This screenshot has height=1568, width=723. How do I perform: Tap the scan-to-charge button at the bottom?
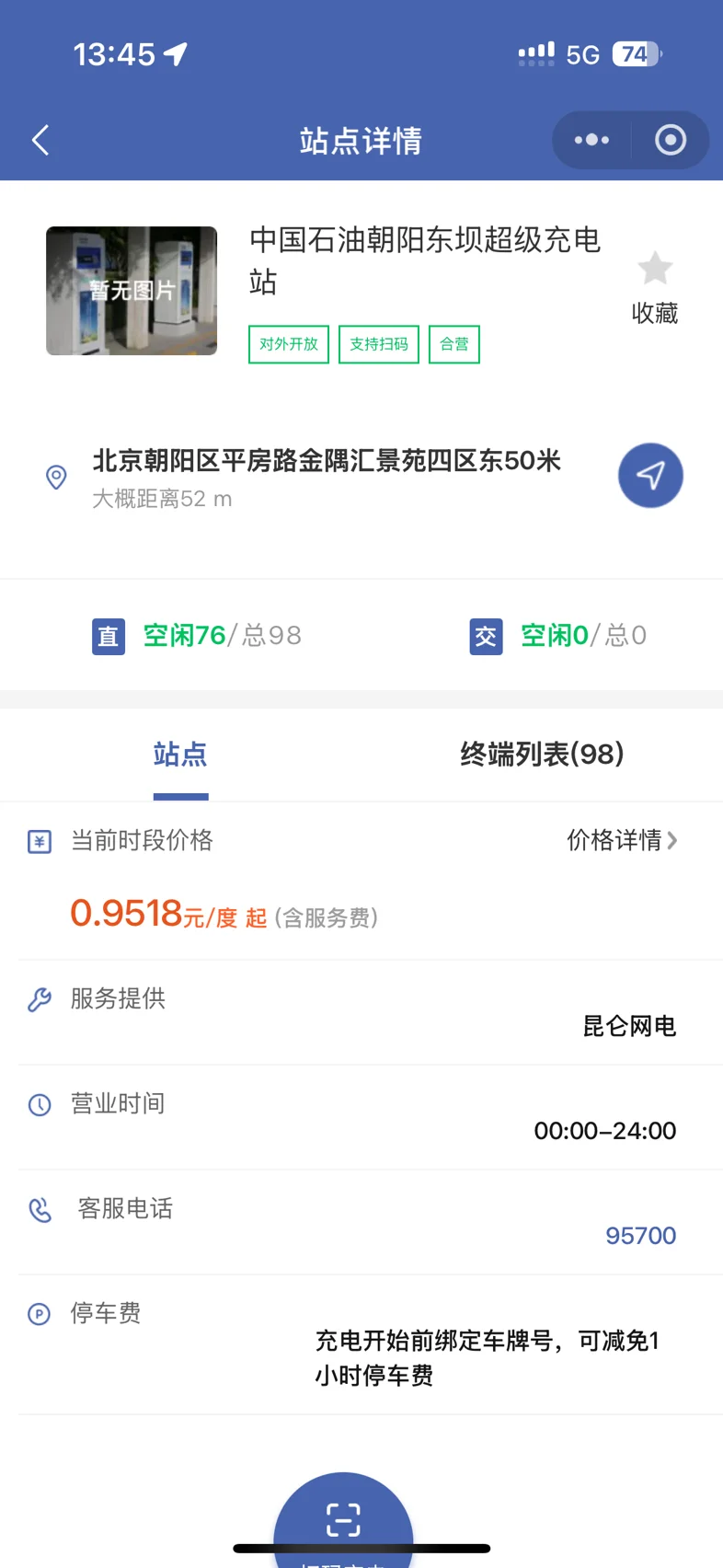(x=343, y=1520)
